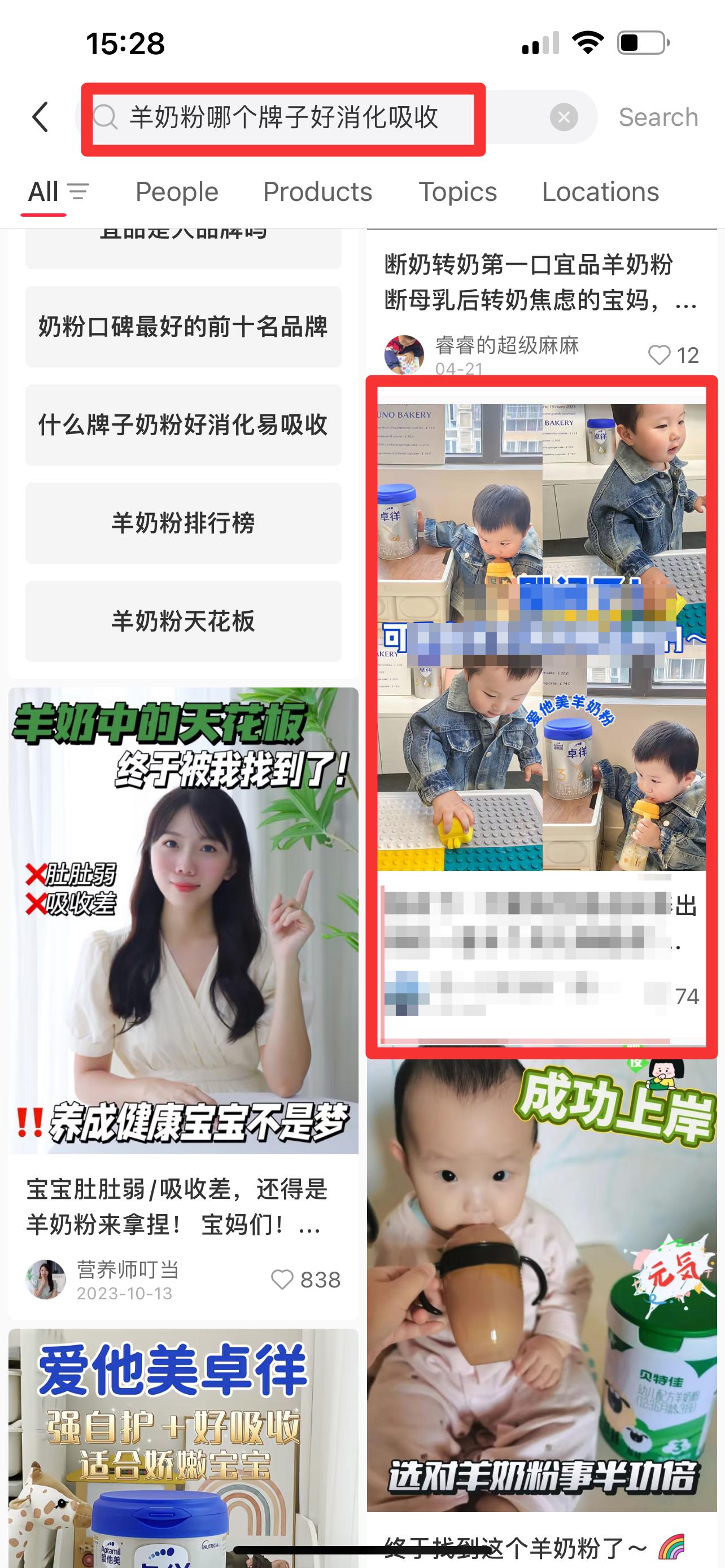Viewport: 725px width, 1568px height.
Task: Open the filter on the All tab
Action: 78,192
